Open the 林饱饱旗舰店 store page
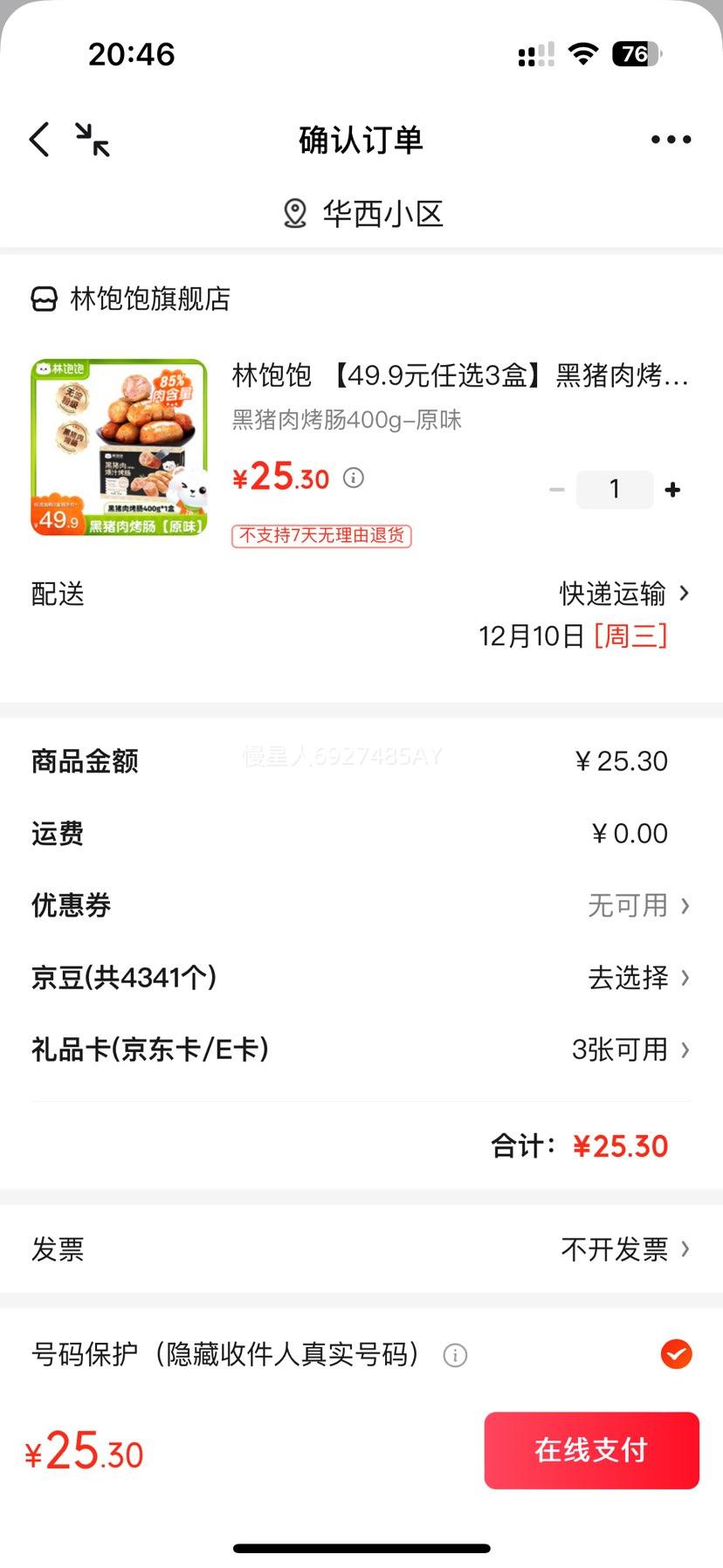Viewport: 723px width, 1568px height. point(150,299)
